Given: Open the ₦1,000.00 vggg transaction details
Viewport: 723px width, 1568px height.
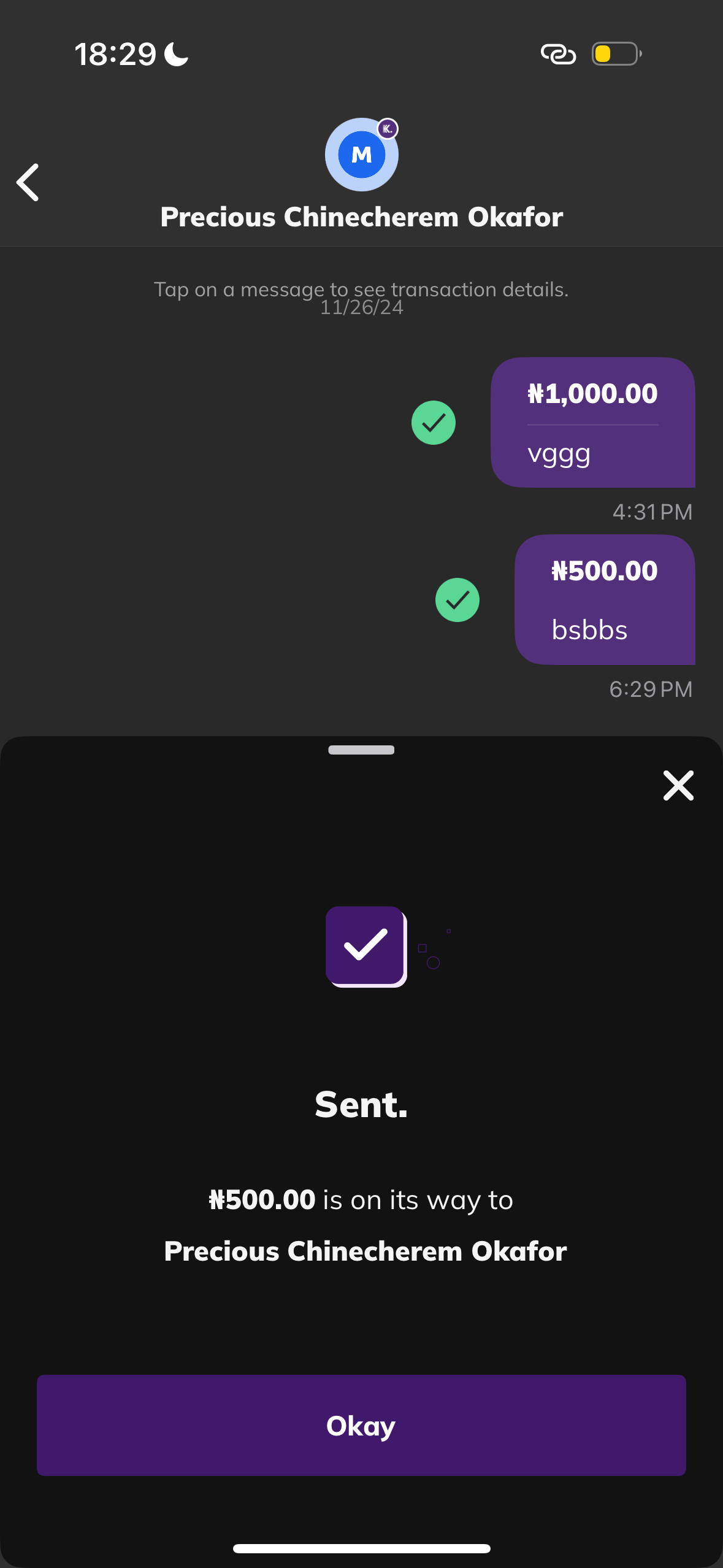Looking at the screenshot, I should [x=592, y=422].
